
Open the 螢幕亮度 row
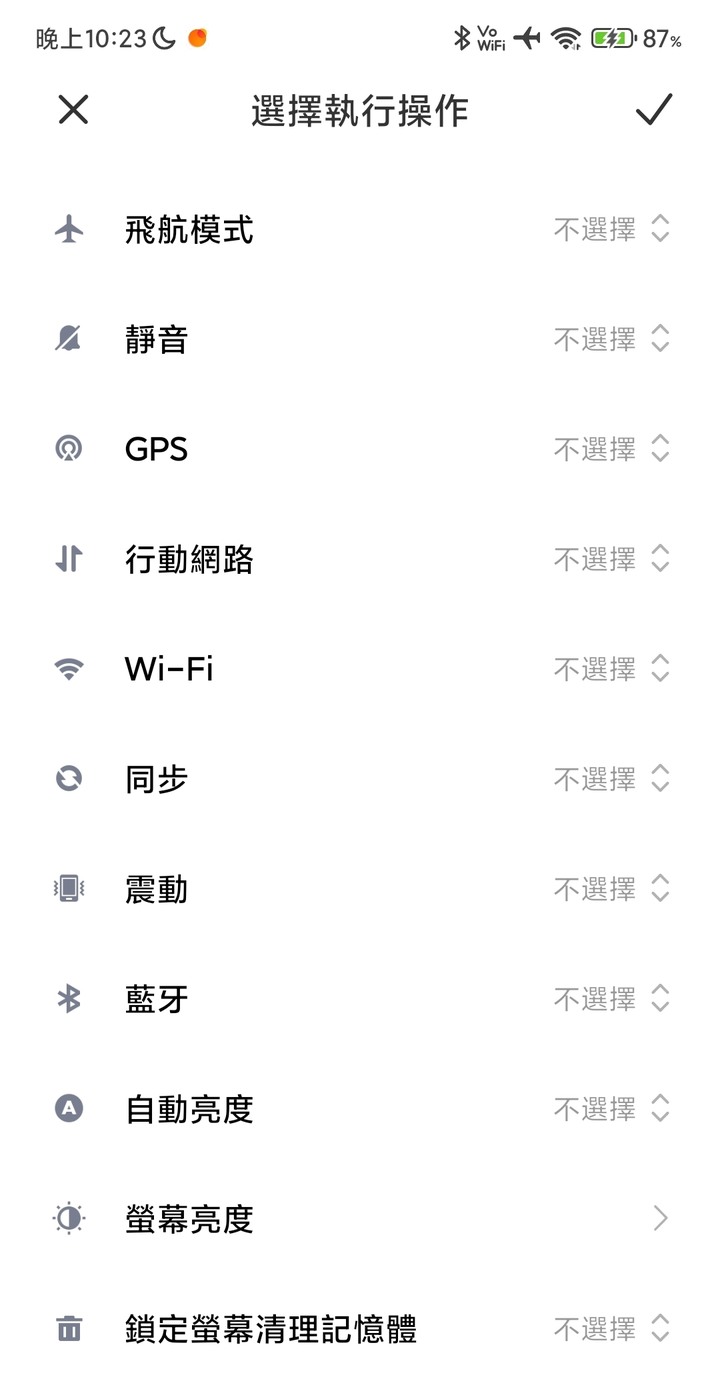click(360, 1219)
